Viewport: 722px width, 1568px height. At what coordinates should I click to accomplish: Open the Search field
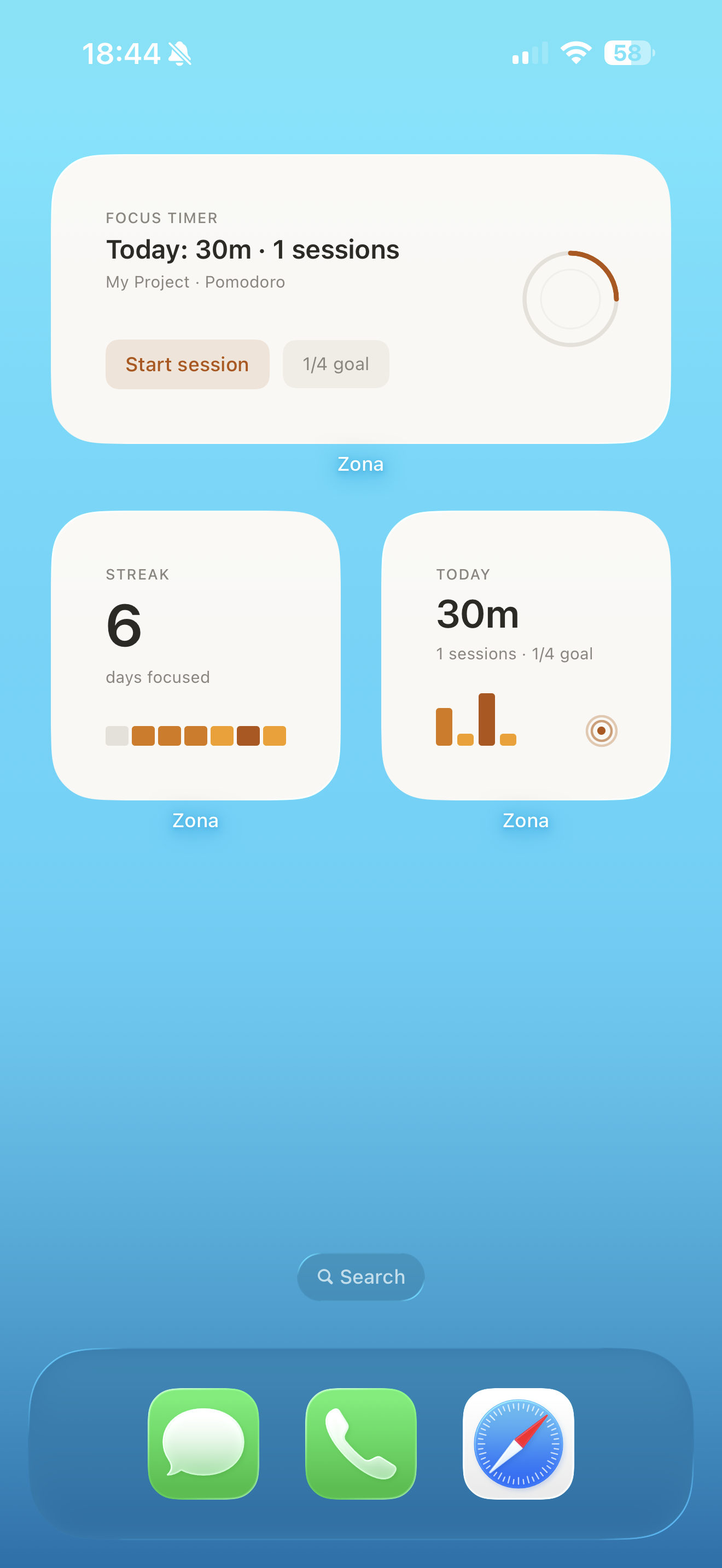click(361, 1277)
